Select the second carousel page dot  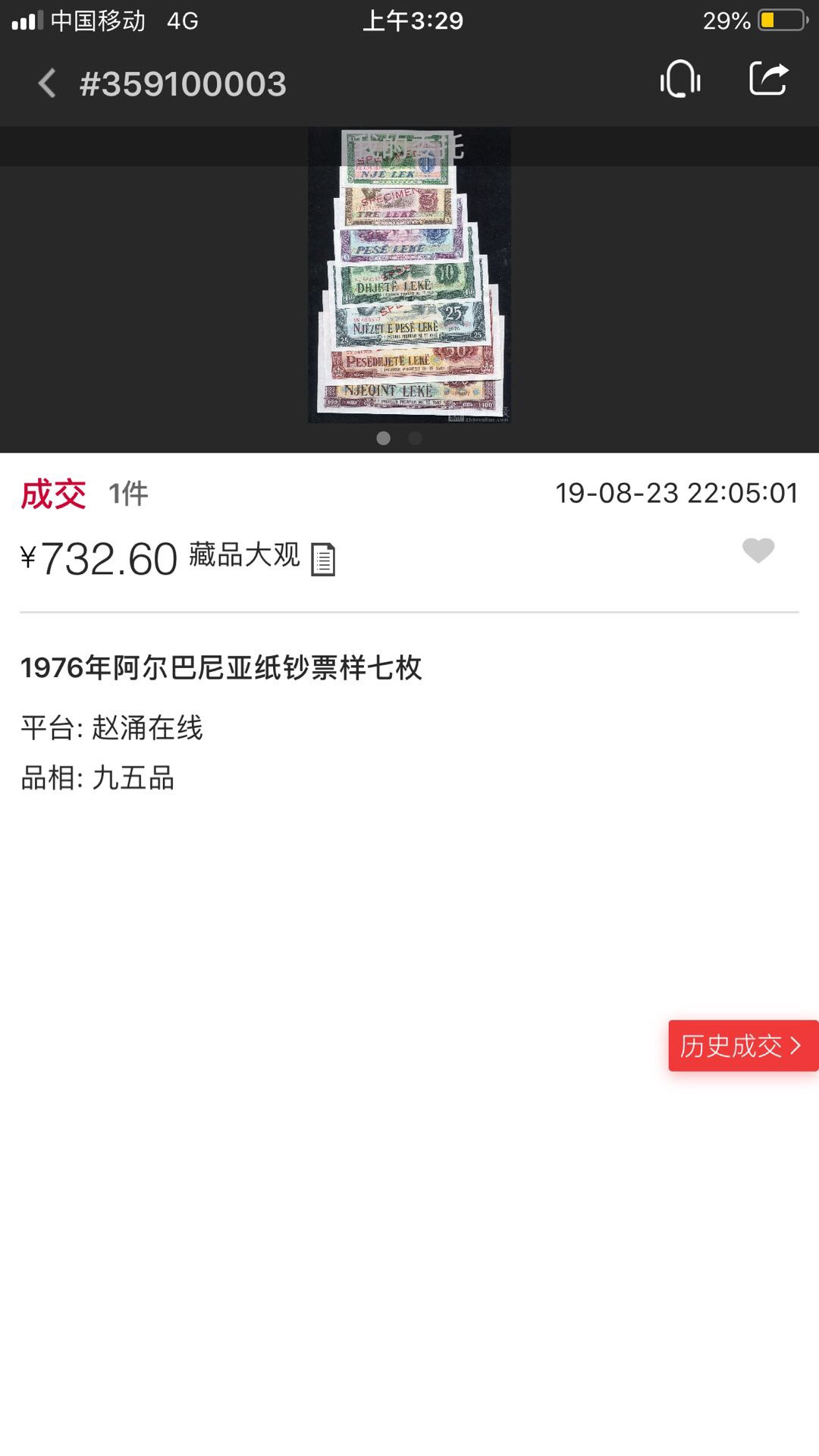(x=415, y=438)
